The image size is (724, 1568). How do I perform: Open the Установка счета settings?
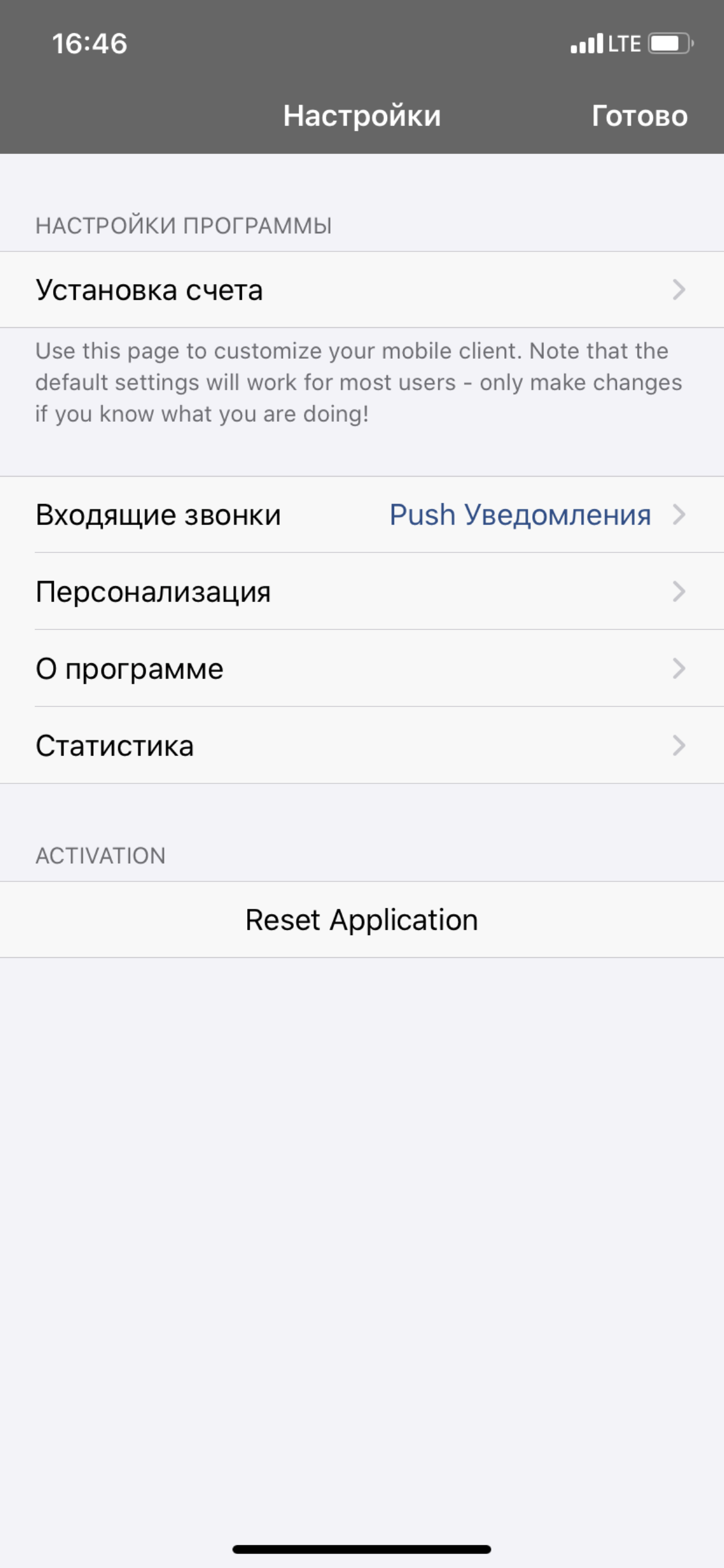pyautogui.click(x=243, y=290)
